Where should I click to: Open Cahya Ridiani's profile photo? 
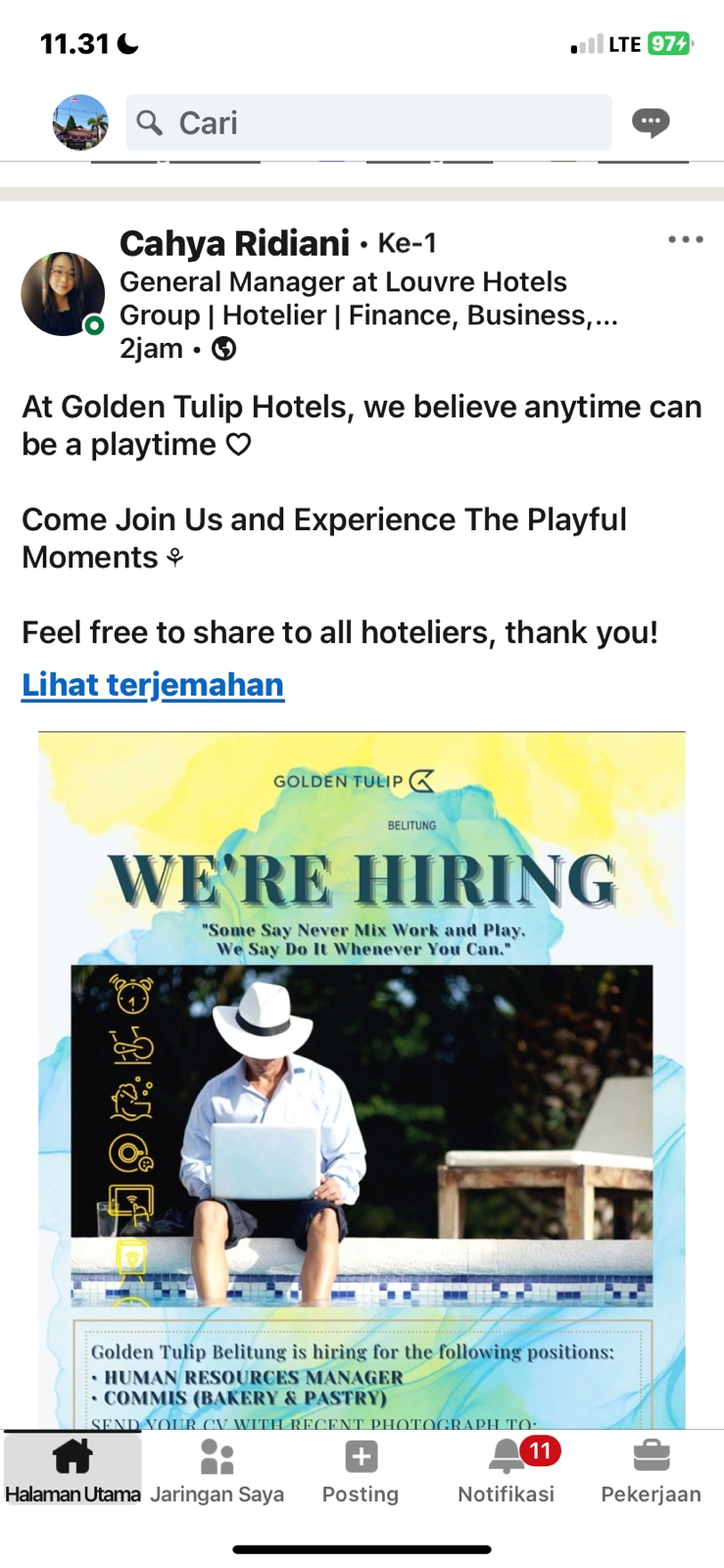64,294
